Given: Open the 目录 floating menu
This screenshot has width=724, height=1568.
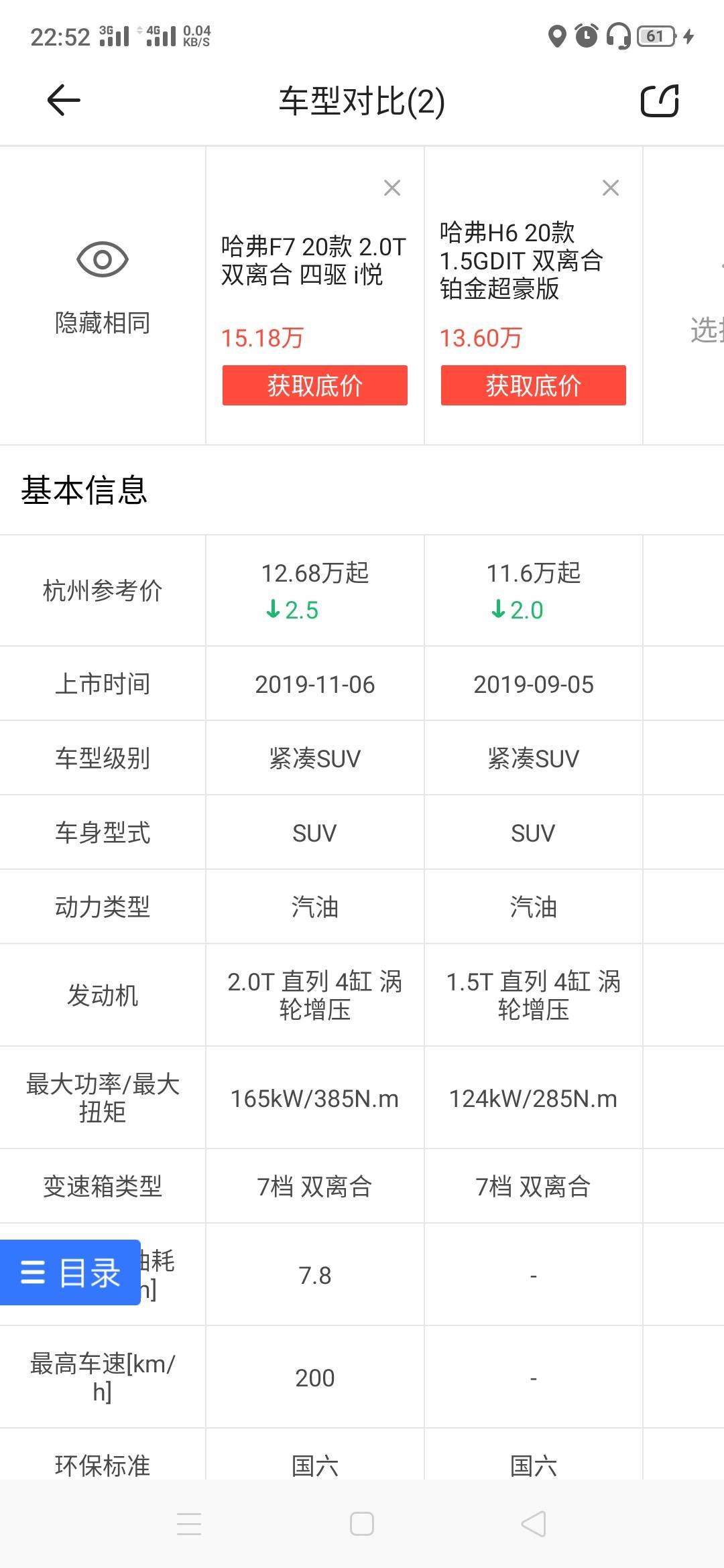Looking at the screenshot, I should coord(70,1272).
